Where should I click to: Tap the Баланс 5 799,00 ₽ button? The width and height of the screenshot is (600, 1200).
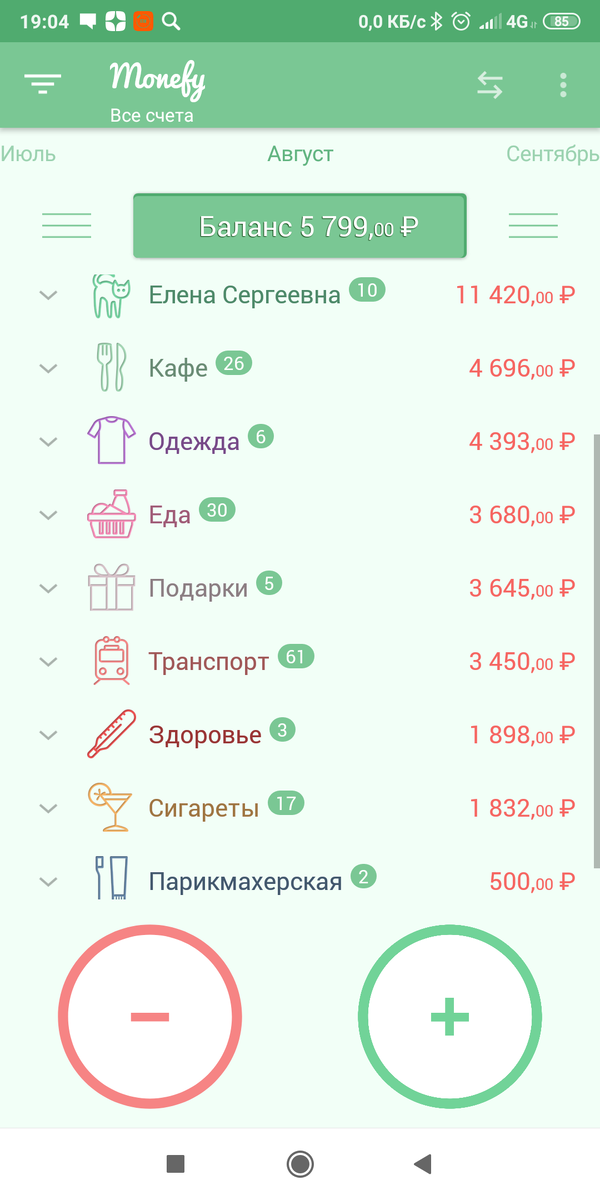point(300,226)
